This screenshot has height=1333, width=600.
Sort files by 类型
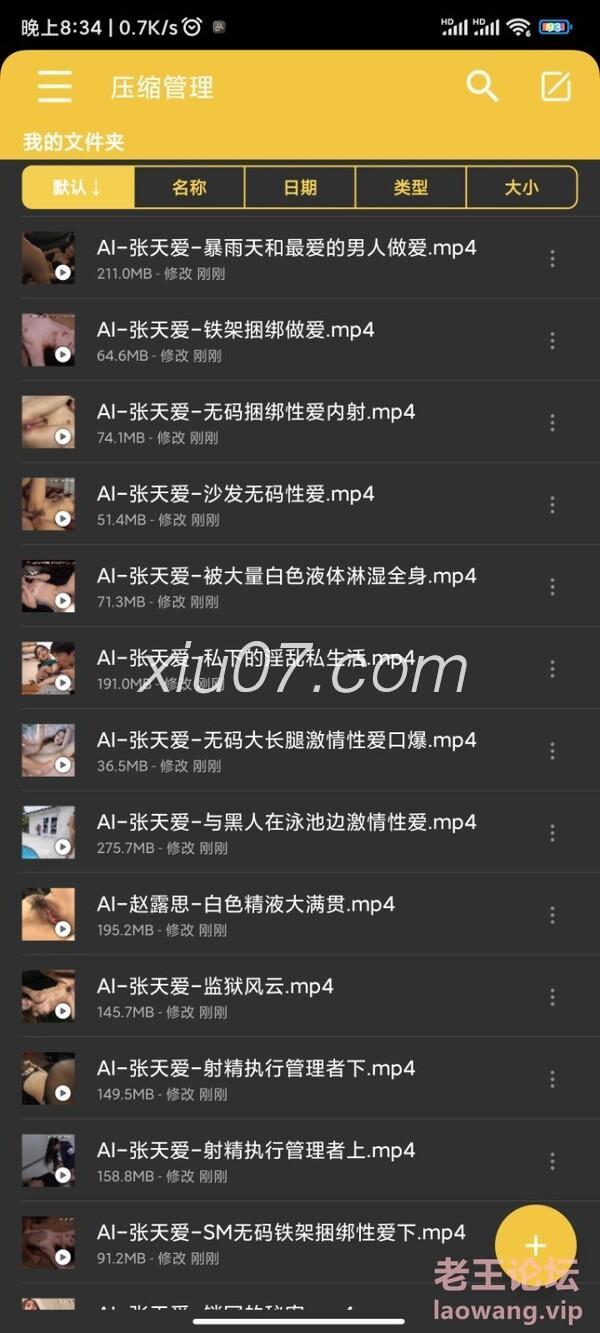[x=410, y=187]
